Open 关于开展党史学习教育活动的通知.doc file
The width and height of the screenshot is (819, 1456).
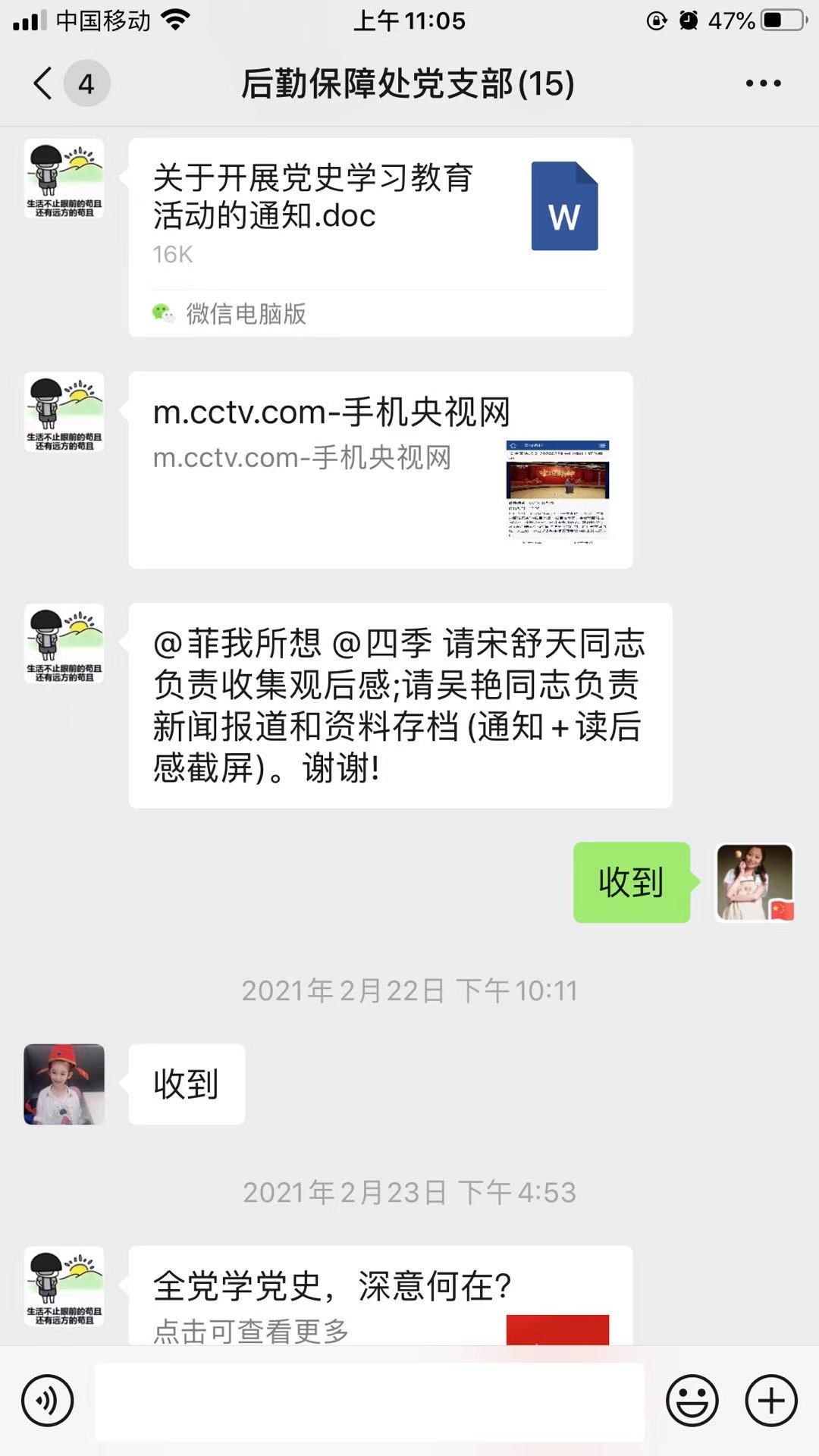380,237
